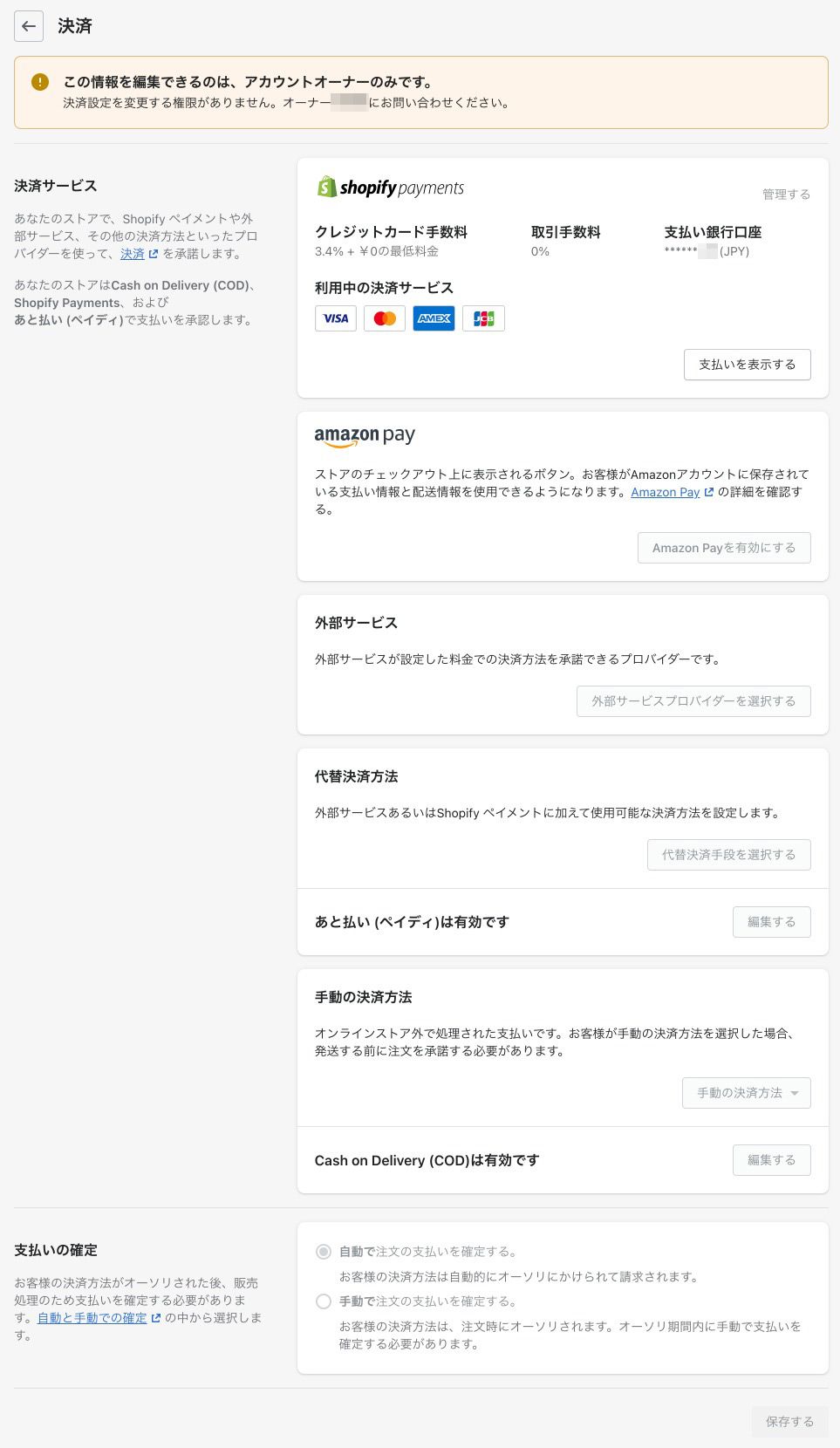Viewport: 840px width, 1448px height.
Task: Tap the 支払いを表示する button
Action: tap(747, 365)
